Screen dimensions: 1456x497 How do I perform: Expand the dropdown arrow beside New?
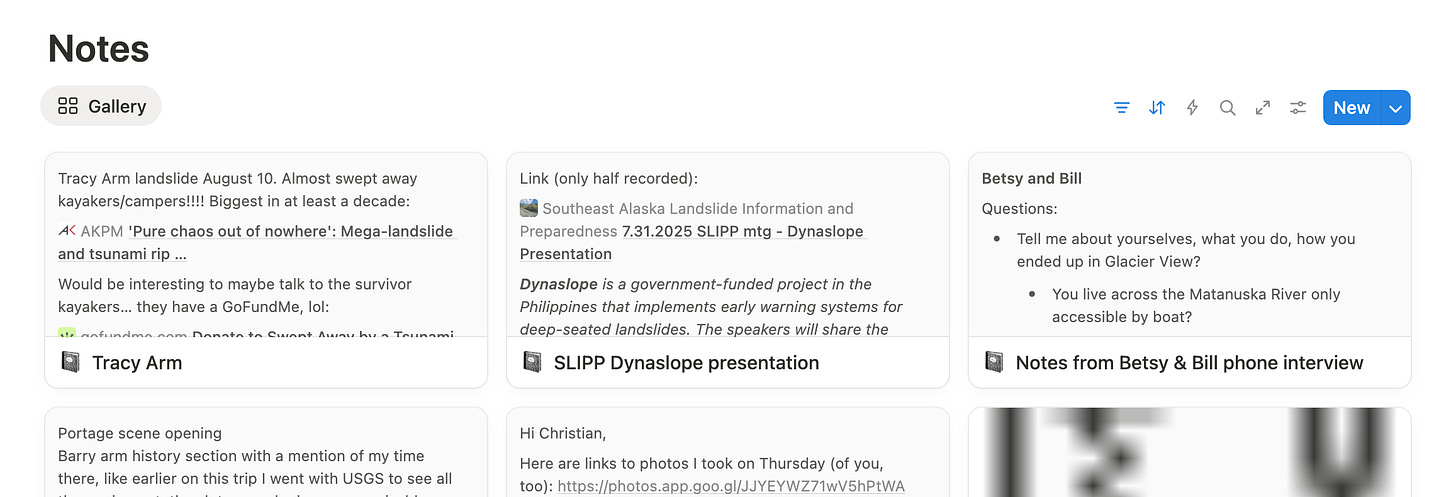pyautogui.click(x=1396, y=108)
